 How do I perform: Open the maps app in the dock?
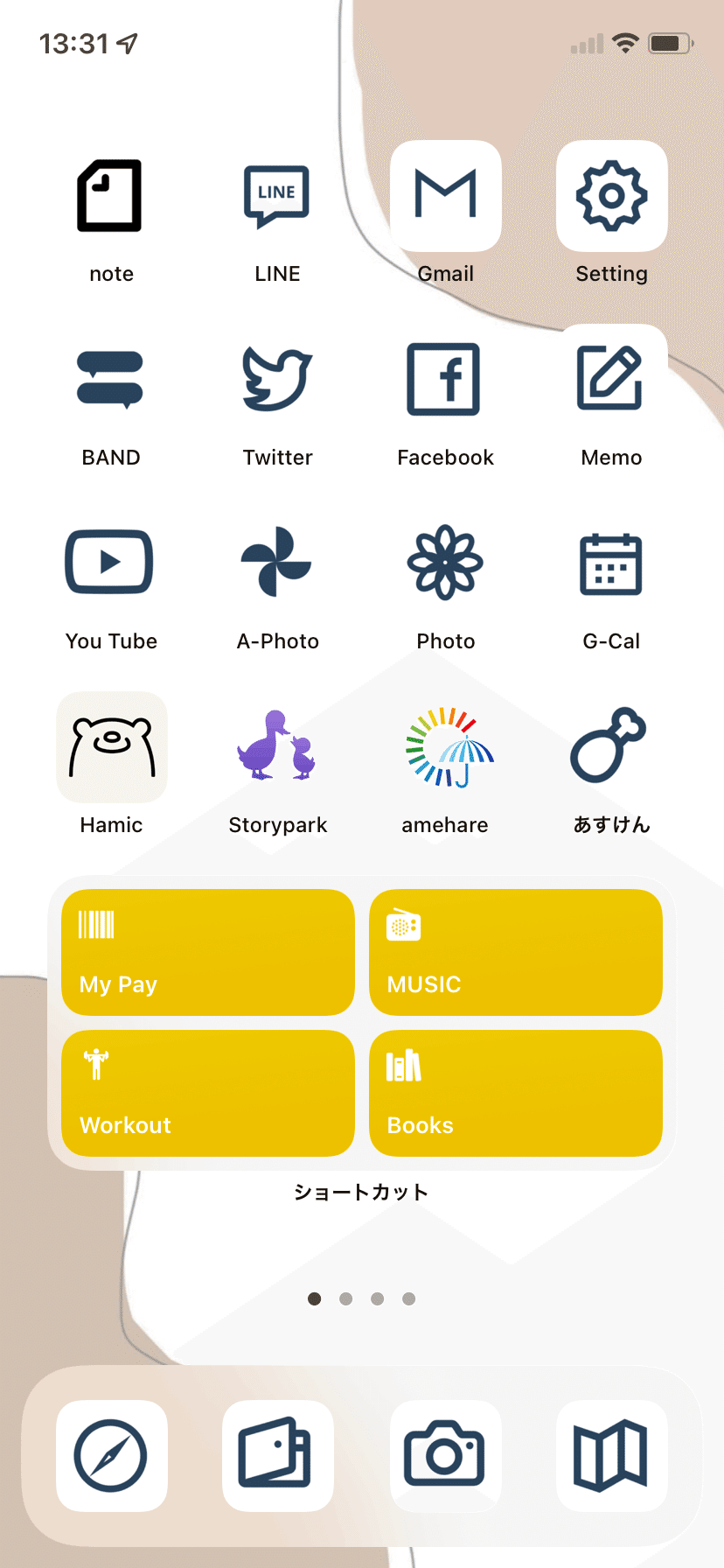(612, 1456)
